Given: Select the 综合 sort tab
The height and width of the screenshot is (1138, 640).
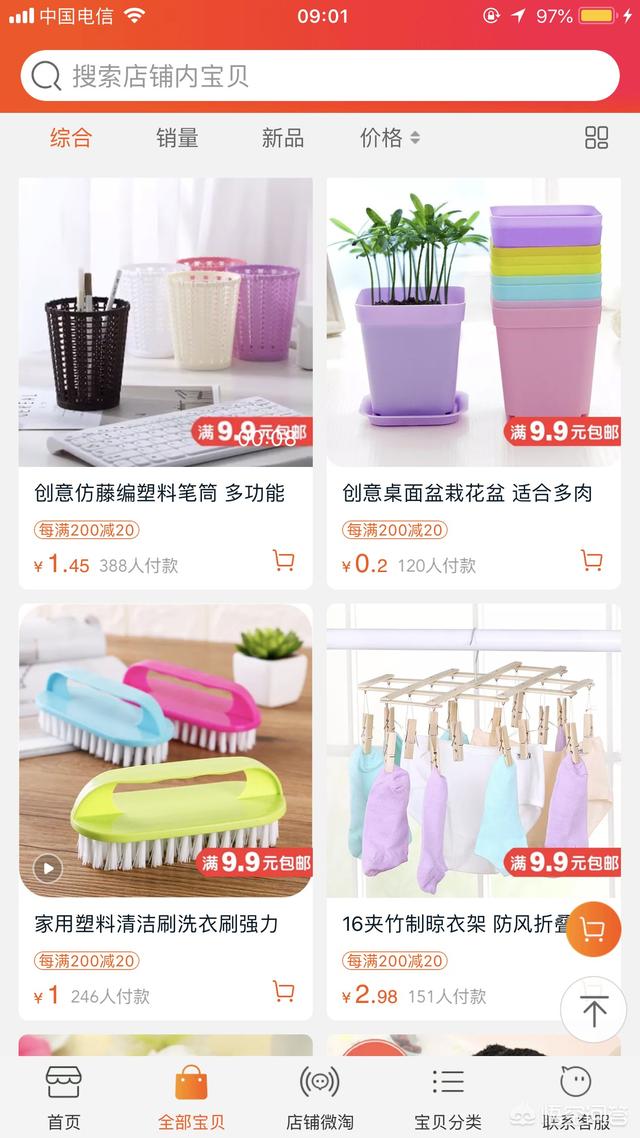Looking at the screenshot, I should (x=71, y=138).
